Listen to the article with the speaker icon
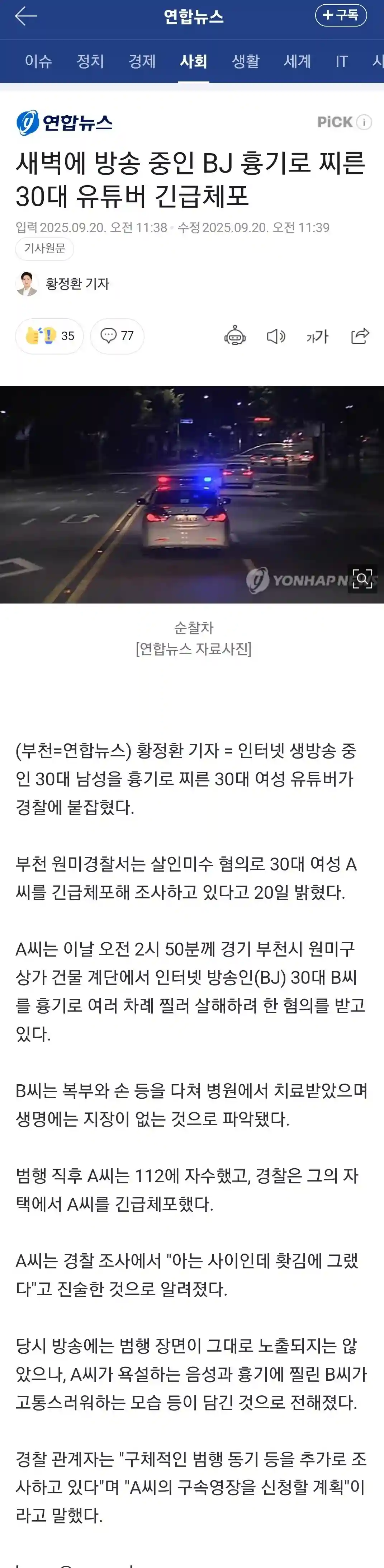The image size is (384, 1568). (276, 336)
